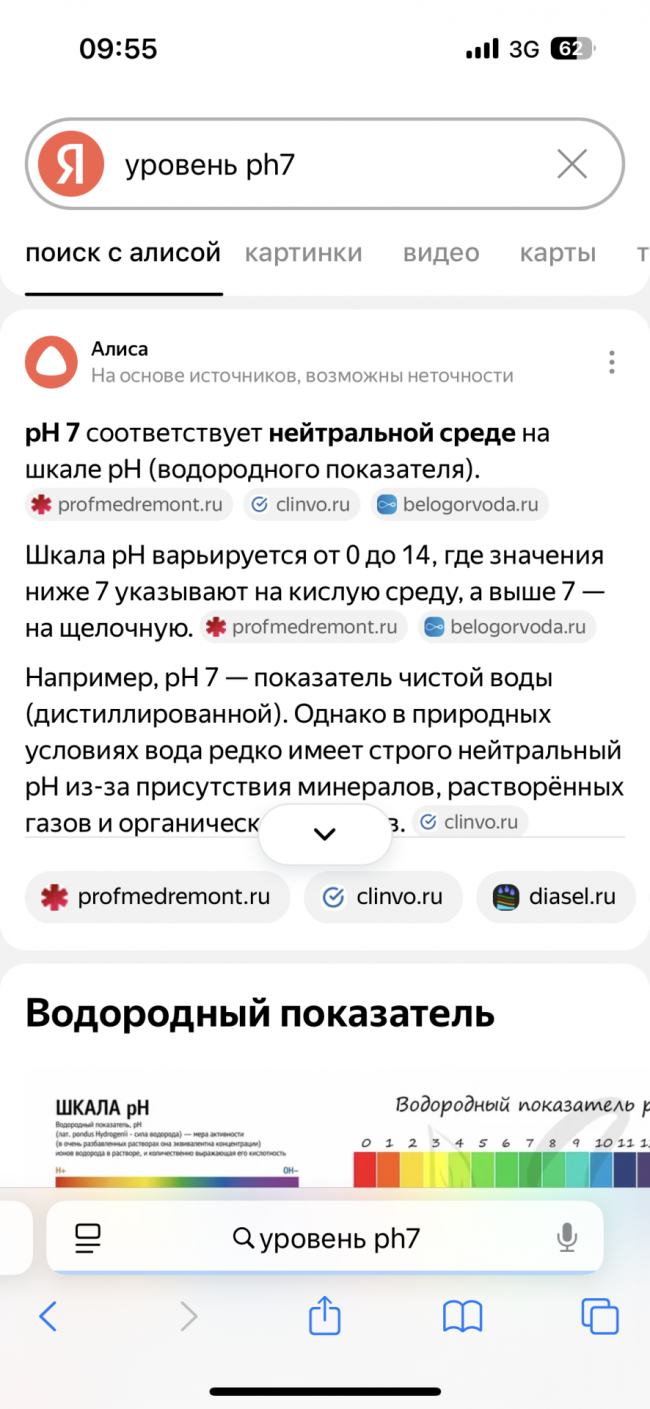The height and width of the screenshot is (1409, 650).
Task: Show all open tabs
Action: tap(600, 1317)
